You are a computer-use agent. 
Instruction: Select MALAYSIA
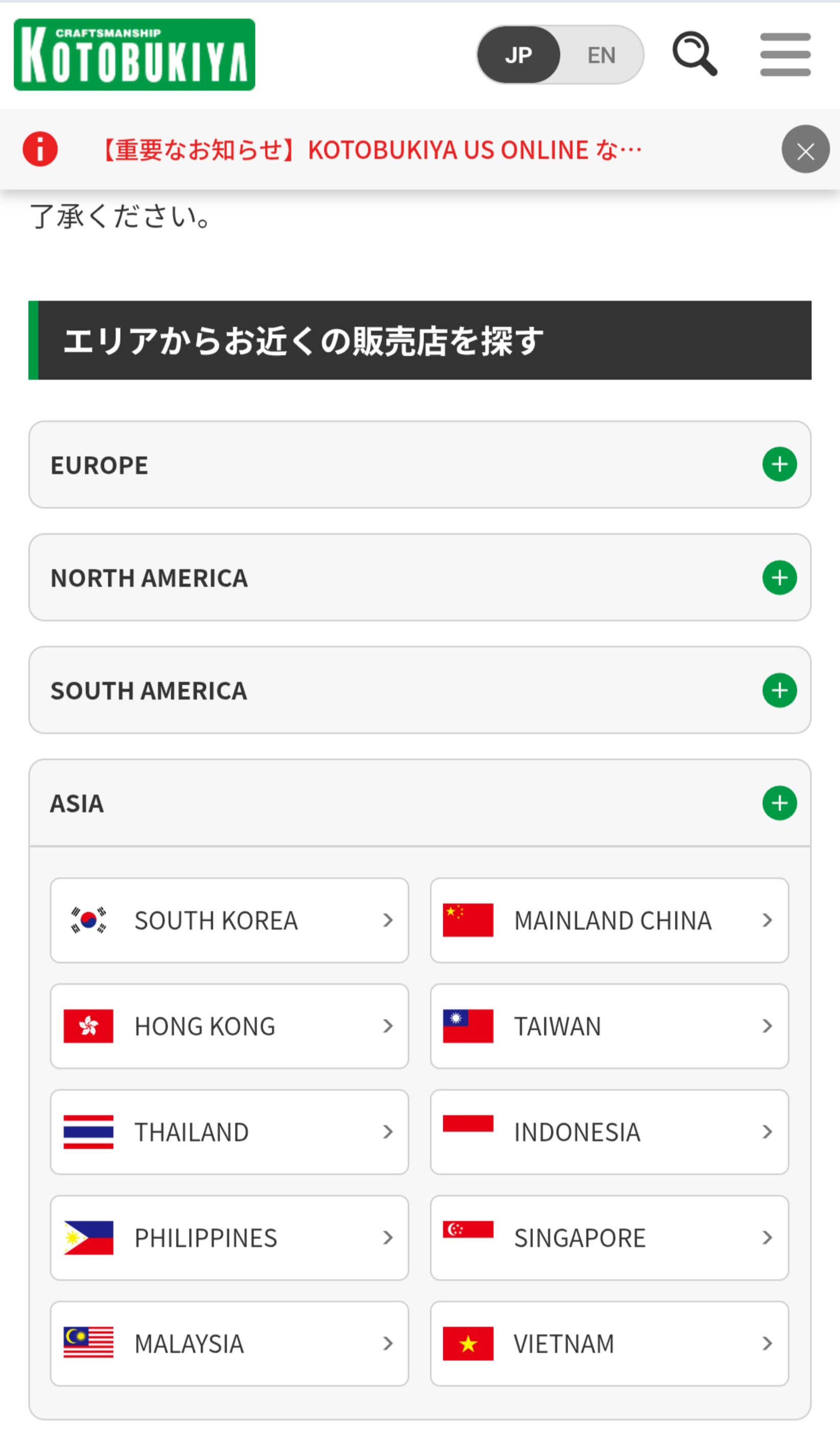229,1345
